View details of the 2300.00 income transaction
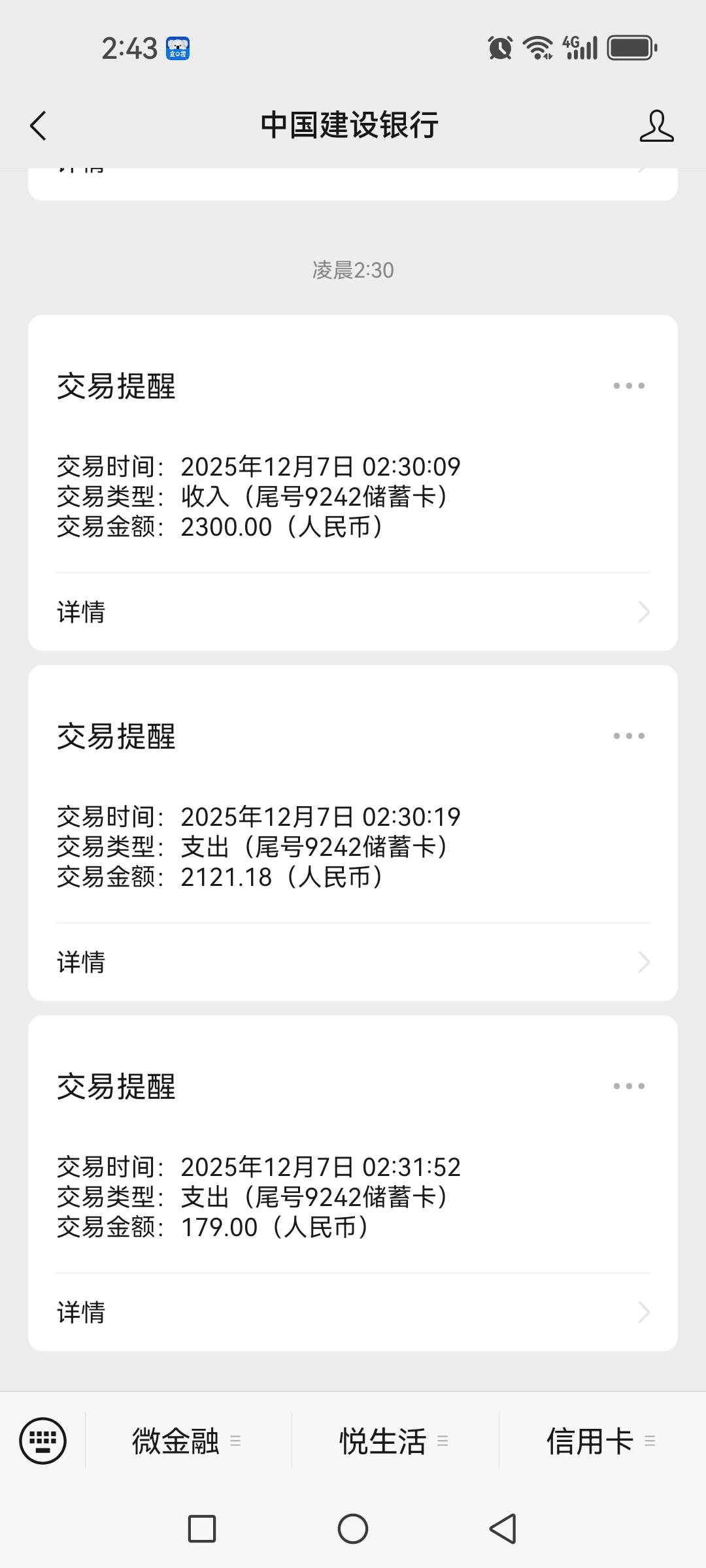The height and width of the screenshot is (1568, 706). point(353,612)
